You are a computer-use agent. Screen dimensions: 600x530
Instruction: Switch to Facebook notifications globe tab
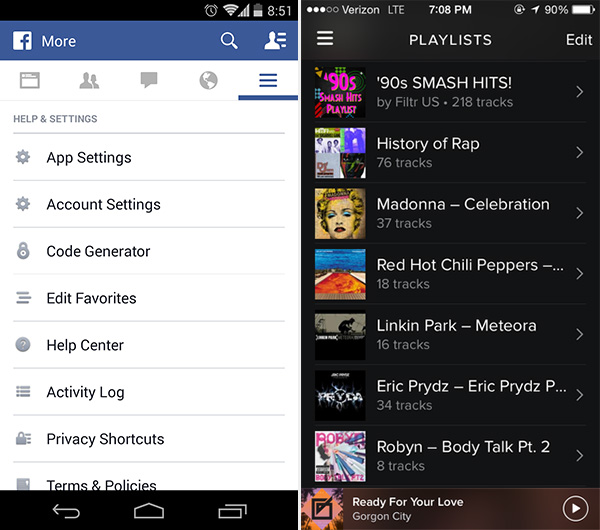tap(208, 81)
